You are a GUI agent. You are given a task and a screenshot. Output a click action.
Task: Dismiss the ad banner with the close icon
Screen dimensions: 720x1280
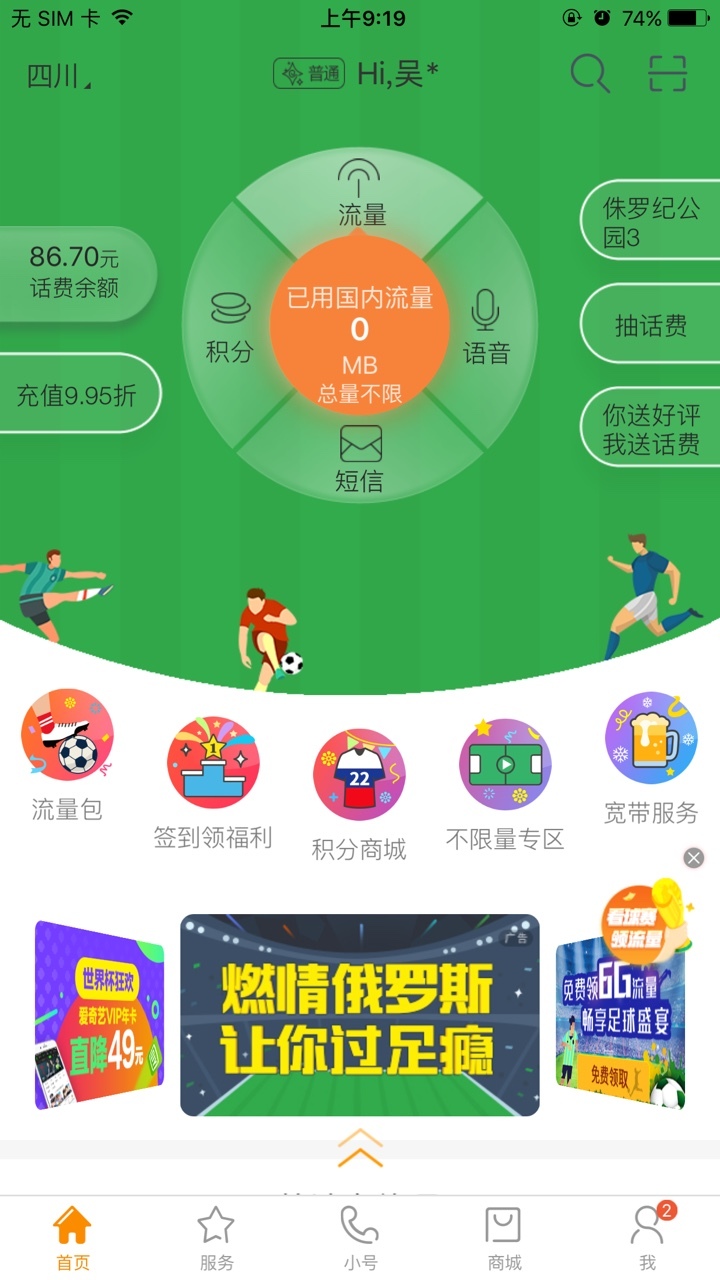[694, 858]
